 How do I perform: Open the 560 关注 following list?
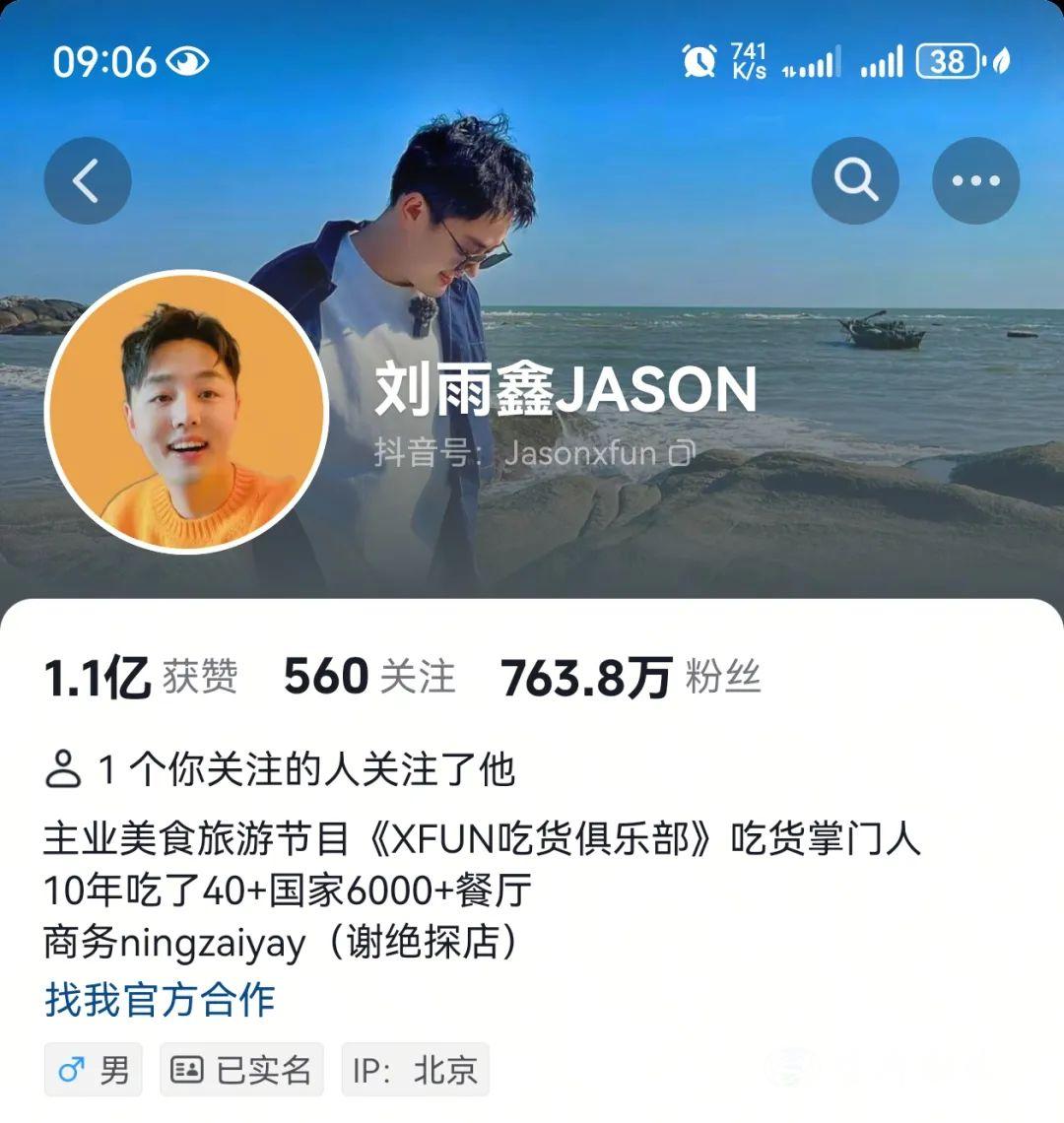[369, 678]
